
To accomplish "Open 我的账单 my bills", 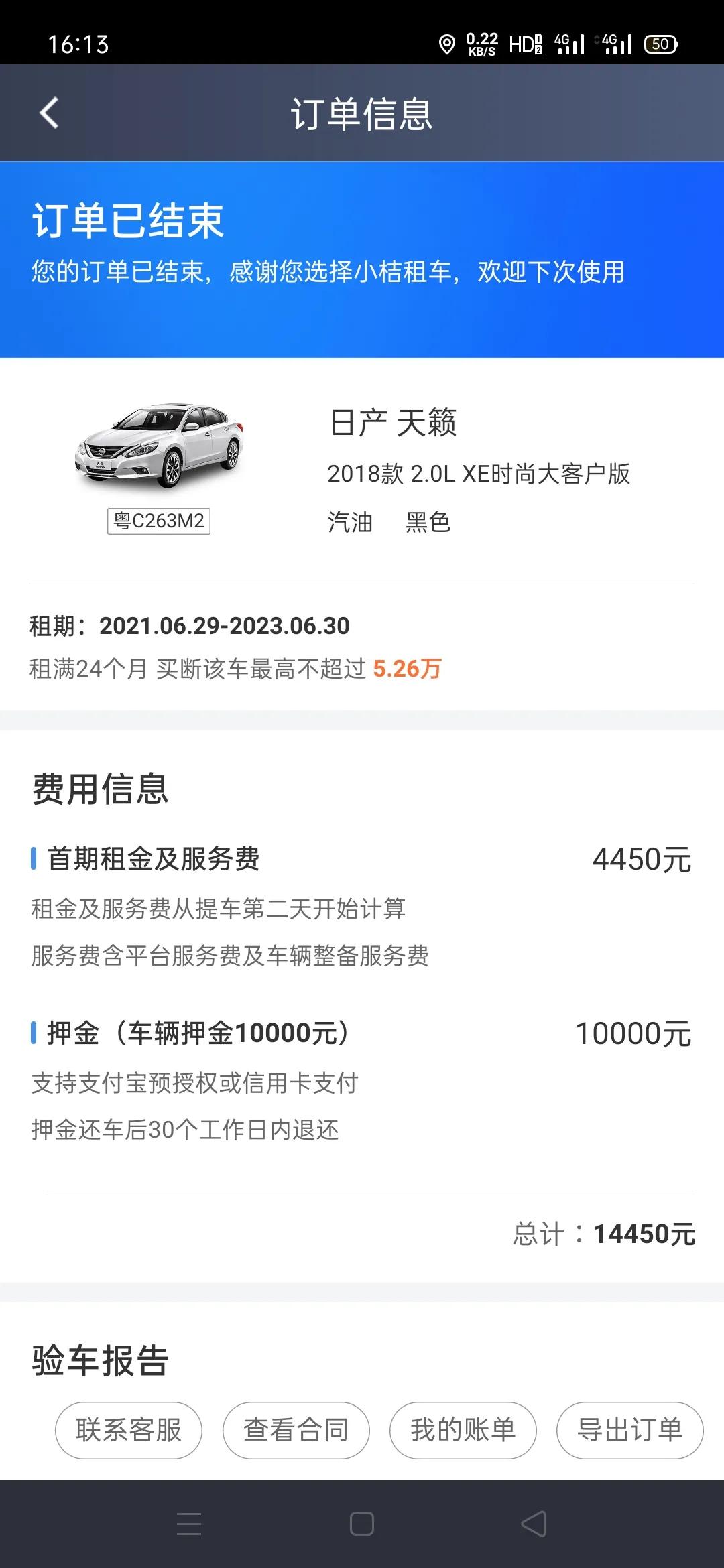I will [x=463, y=1429].
